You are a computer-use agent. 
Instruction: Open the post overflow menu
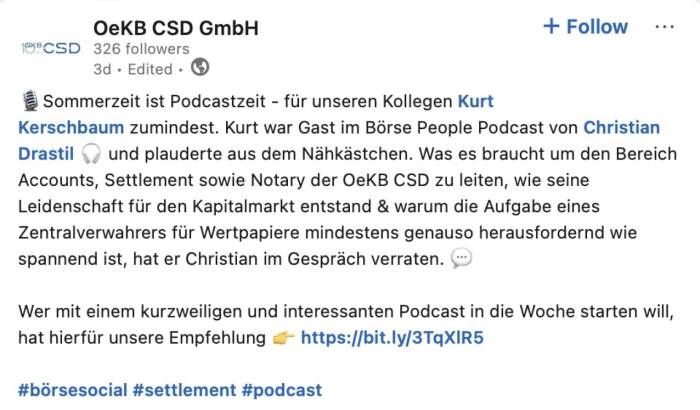(664, 27)
